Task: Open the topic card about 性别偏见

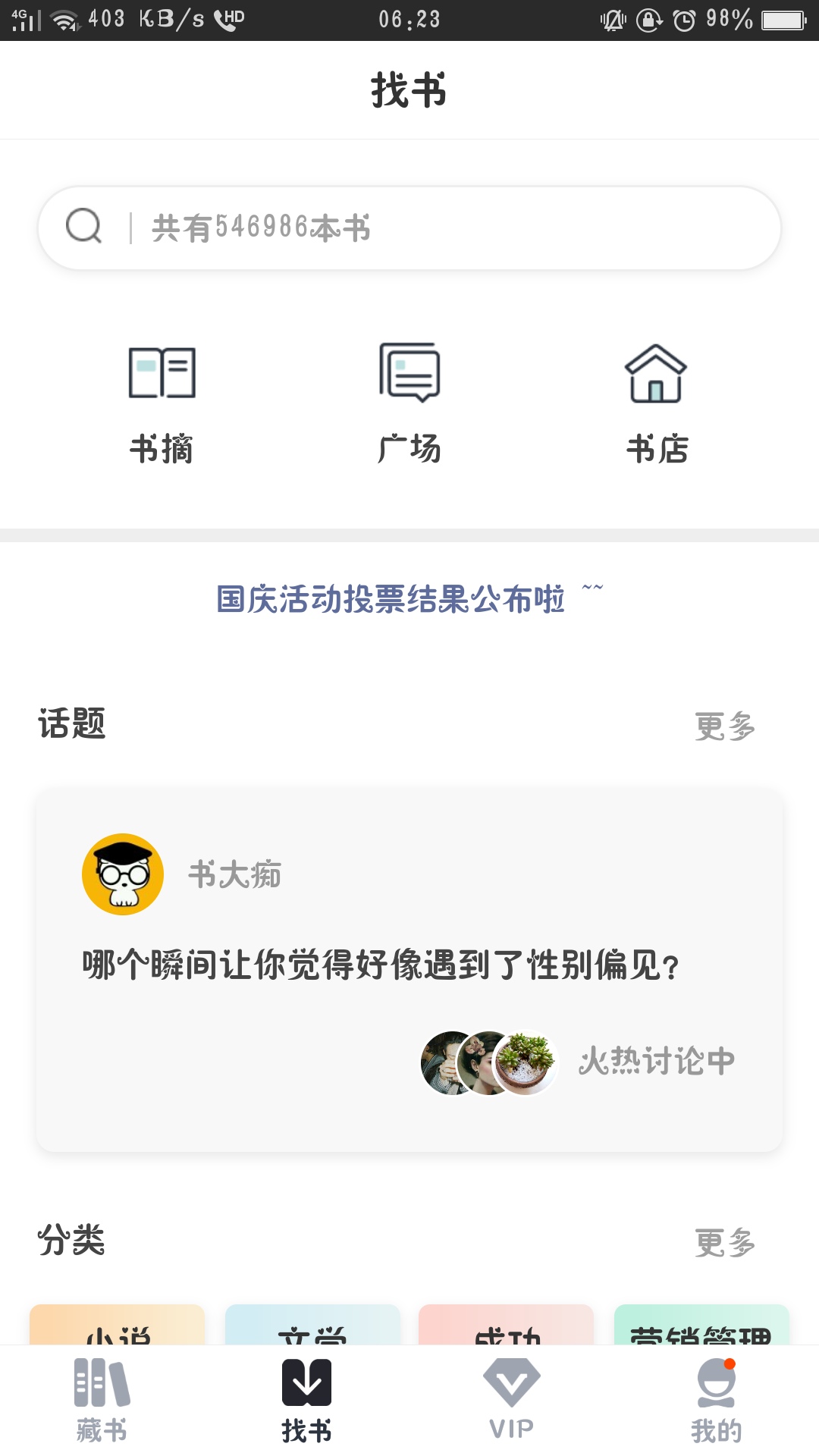Action: point(409,969)
